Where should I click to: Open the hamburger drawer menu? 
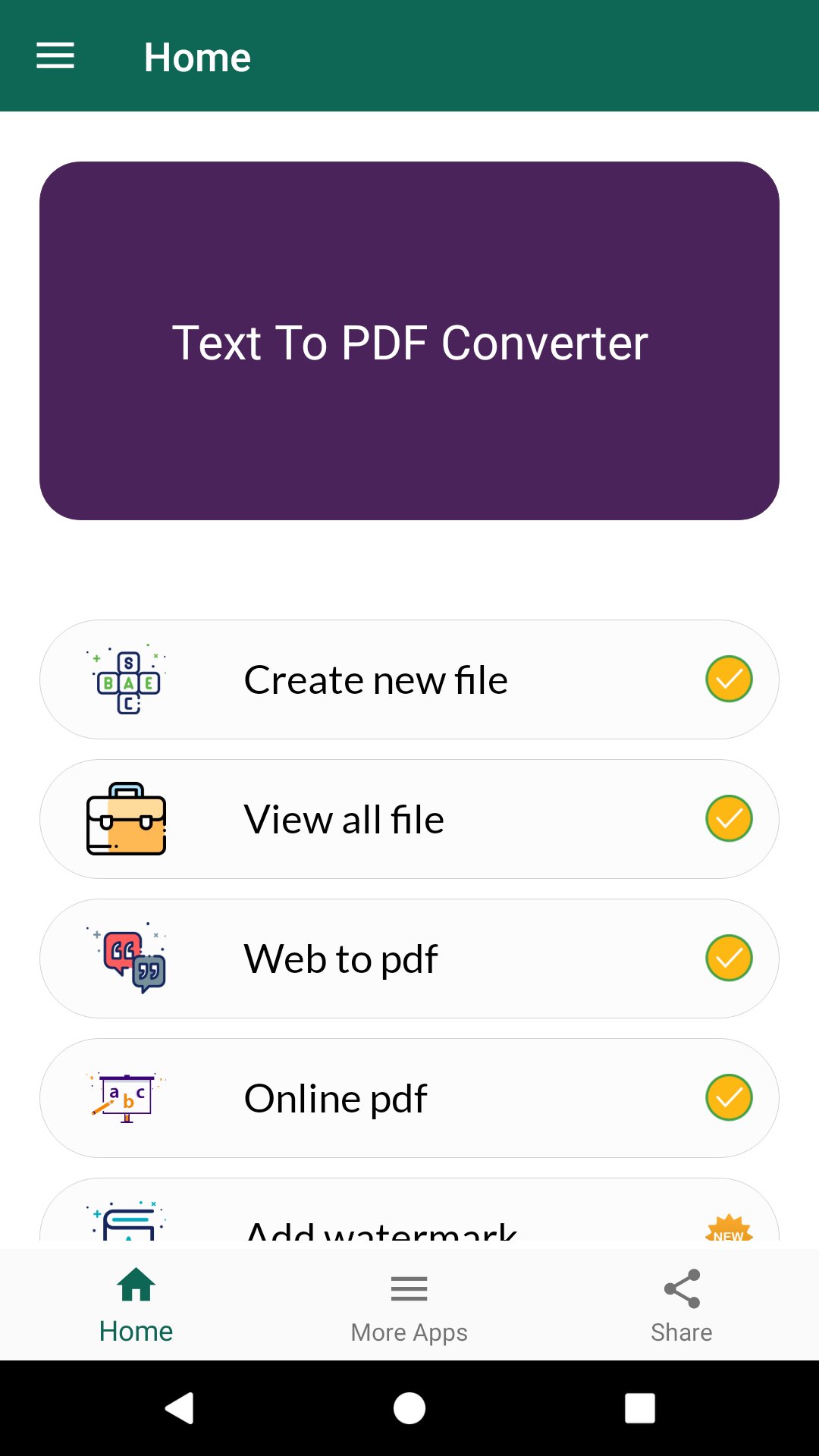(55, 56)
